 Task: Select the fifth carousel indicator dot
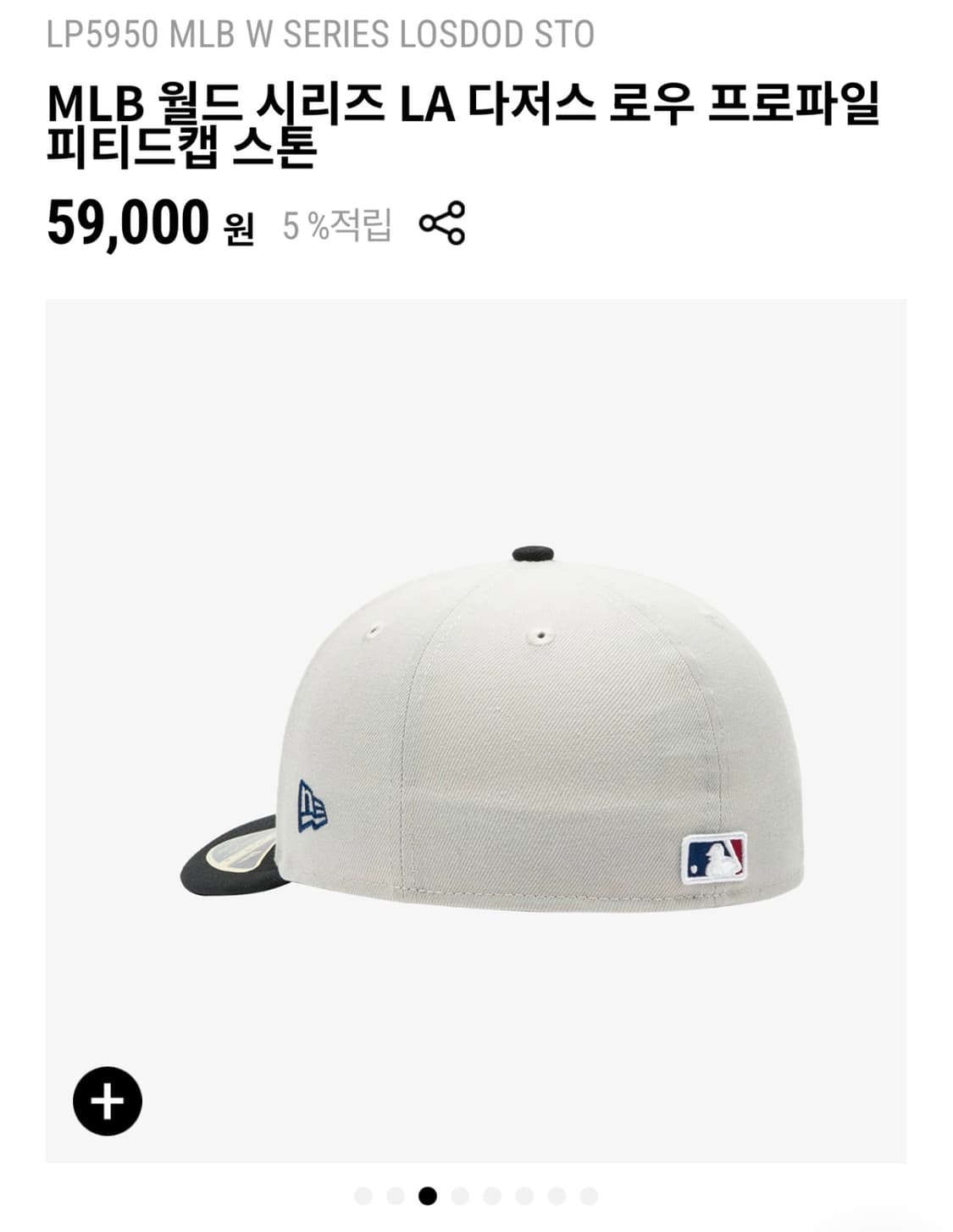tap(490, 1196)
